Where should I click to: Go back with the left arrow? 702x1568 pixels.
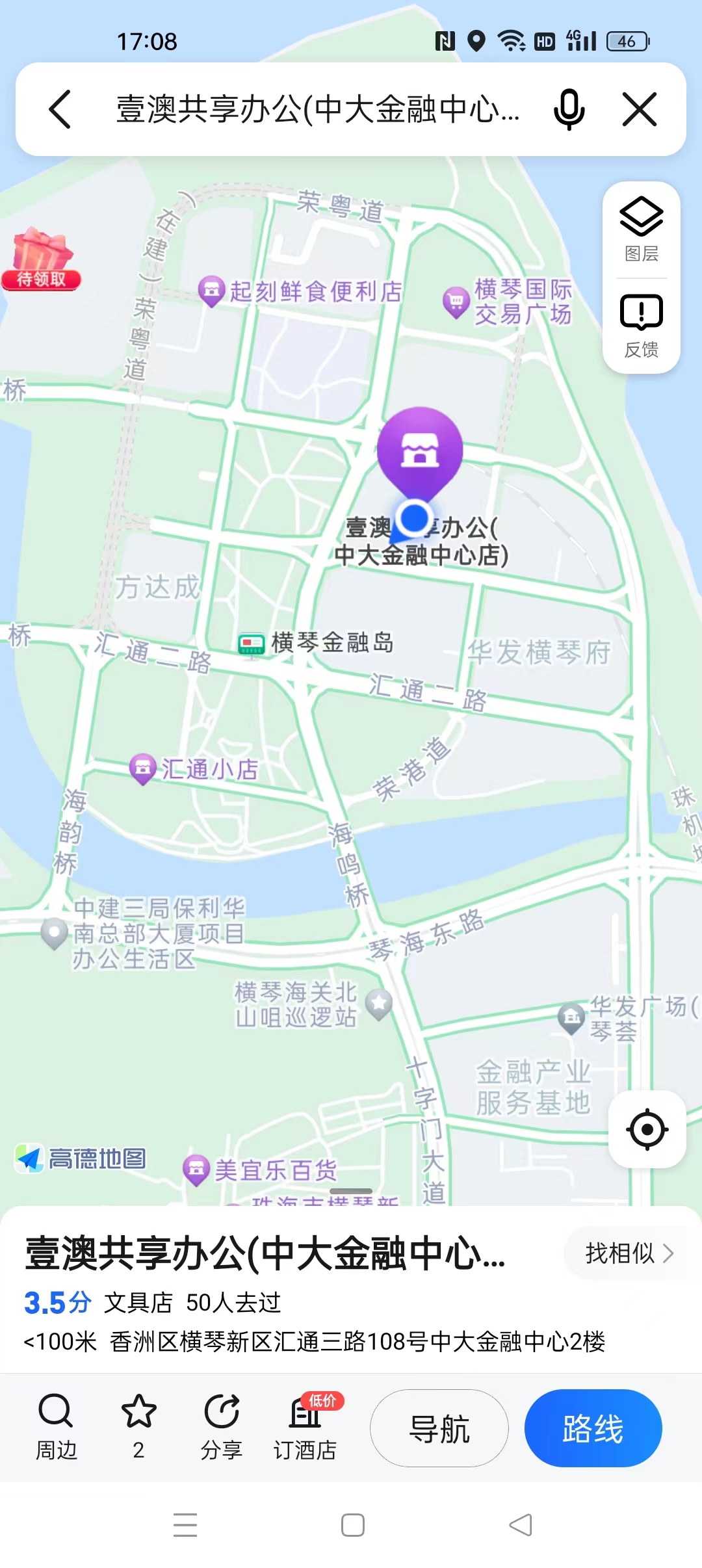61,109
